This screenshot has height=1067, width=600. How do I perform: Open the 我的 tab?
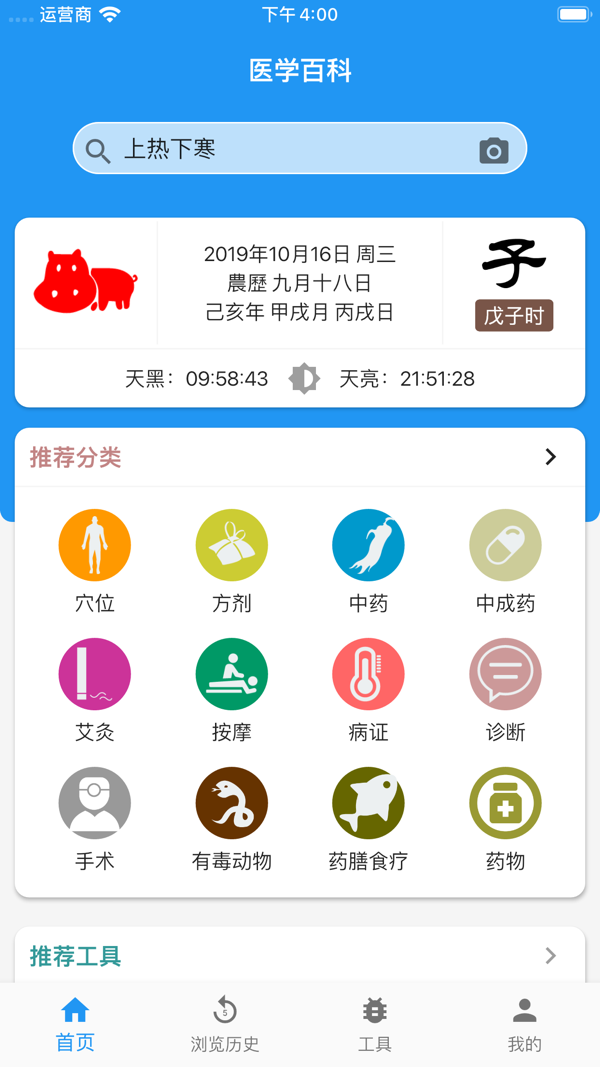coord(524,1025)
